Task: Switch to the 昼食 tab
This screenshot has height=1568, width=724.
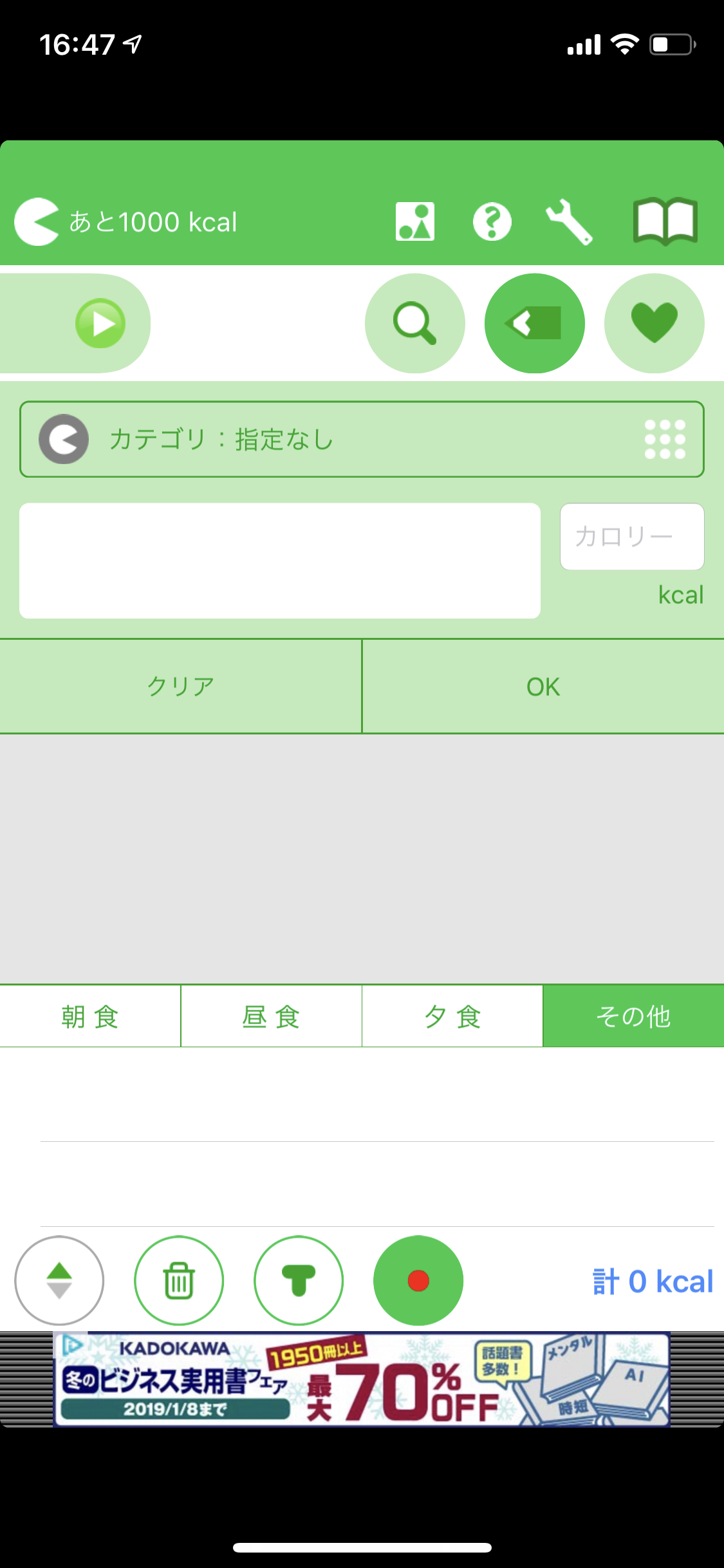Action: 272,1016
